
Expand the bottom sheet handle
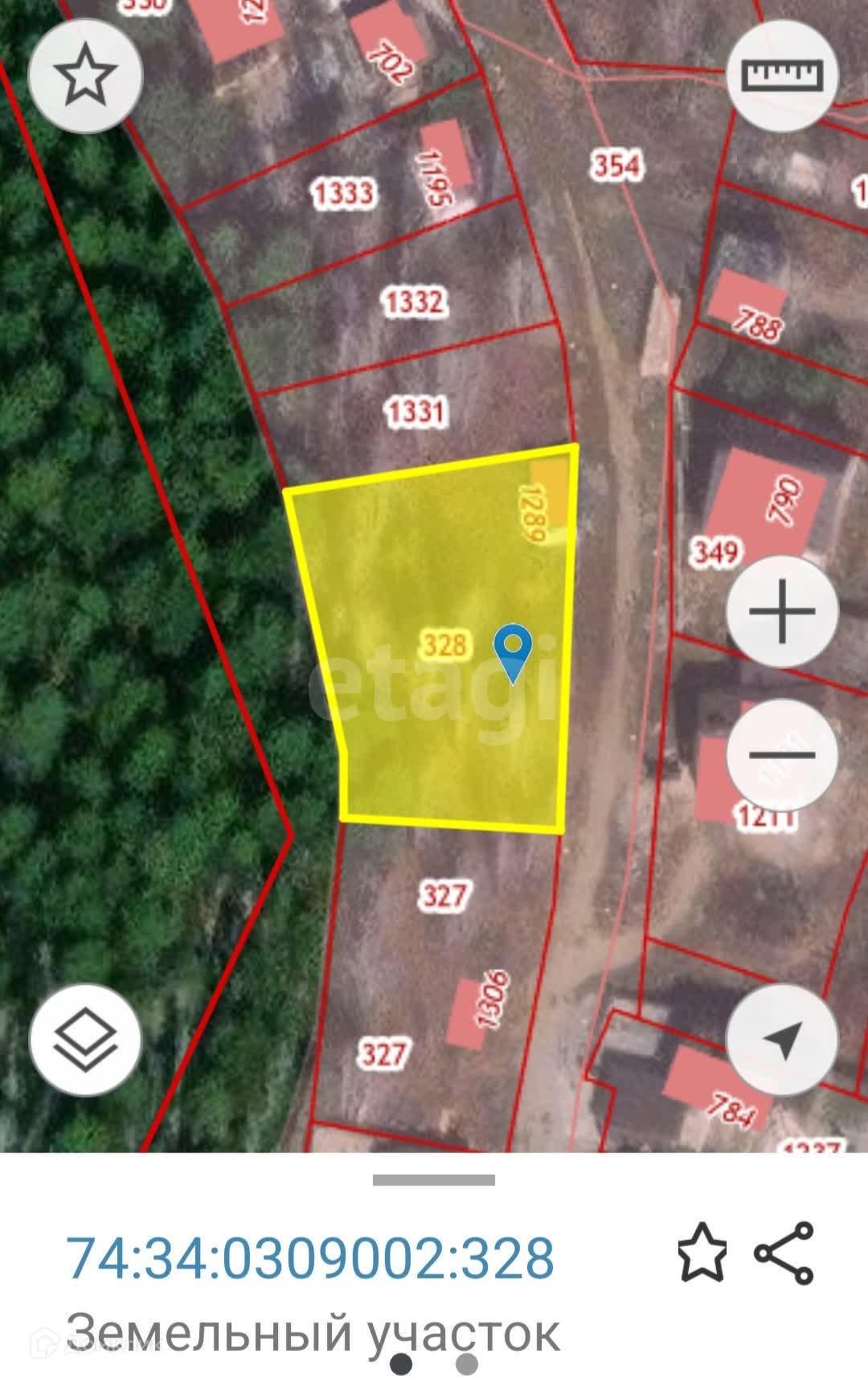434,1180
